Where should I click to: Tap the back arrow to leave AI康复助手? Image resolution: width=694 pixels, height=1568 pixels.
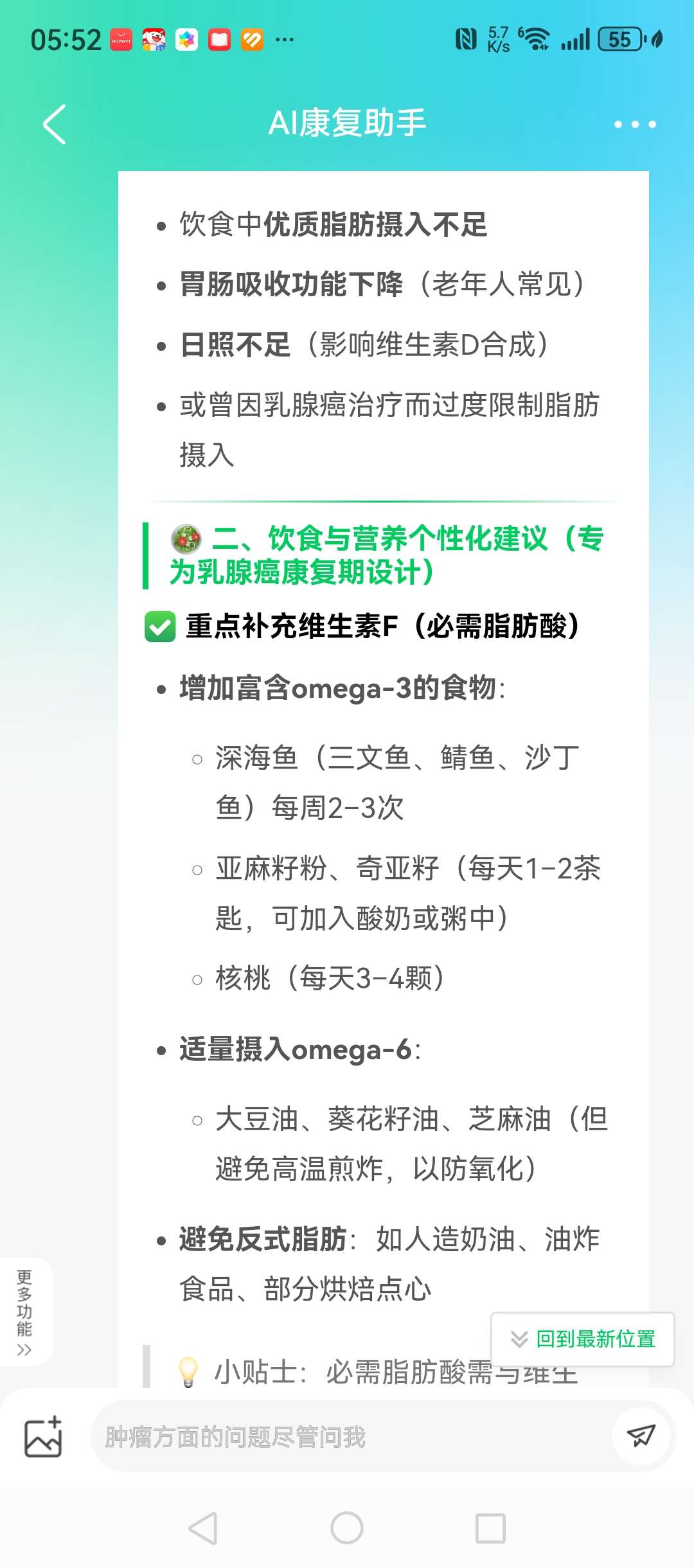click(55, 123)
